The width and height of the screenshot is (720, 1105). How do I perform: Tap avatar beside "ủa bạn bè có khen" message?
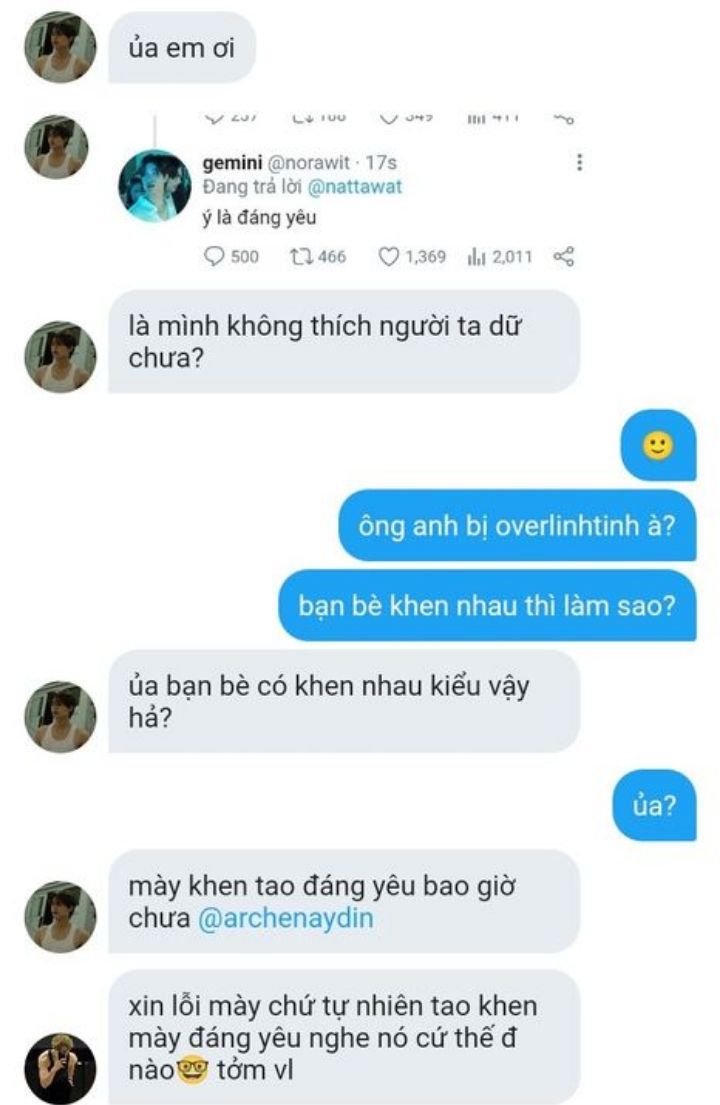(60, 716)
